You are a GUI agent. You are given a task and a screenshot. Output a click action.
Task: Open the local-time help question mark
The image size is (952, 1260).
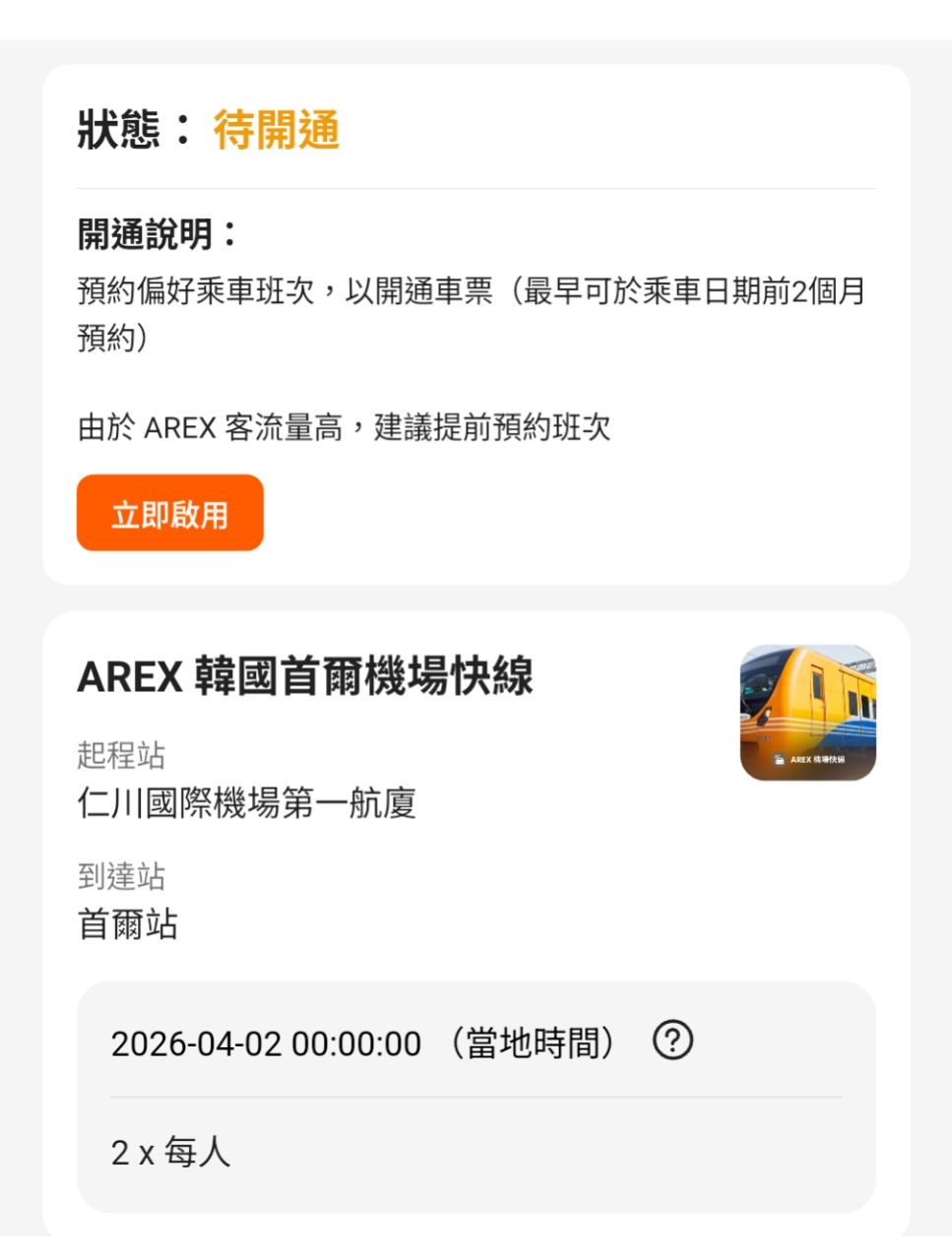[672, 1040]
